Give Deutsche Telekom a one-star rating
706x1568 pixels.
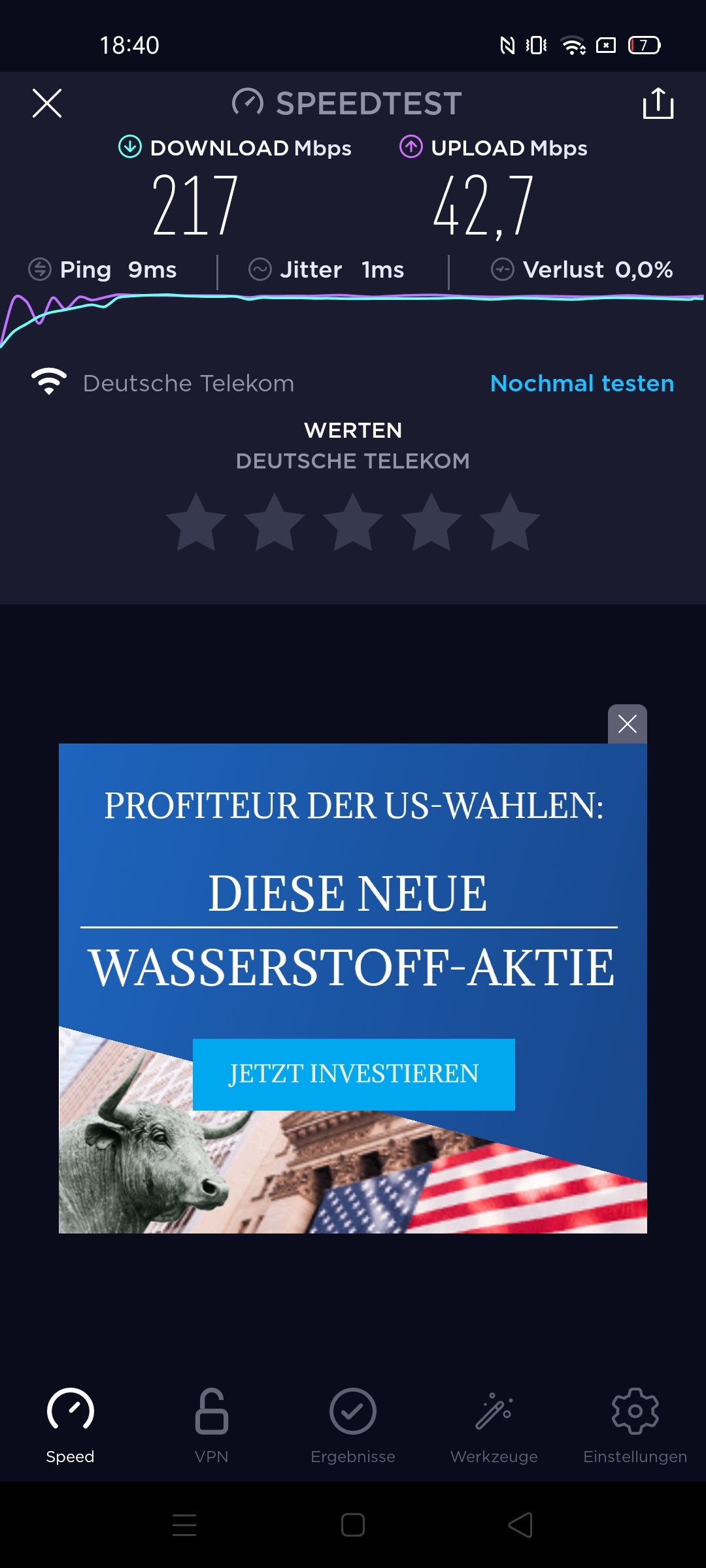click(196, 523)
